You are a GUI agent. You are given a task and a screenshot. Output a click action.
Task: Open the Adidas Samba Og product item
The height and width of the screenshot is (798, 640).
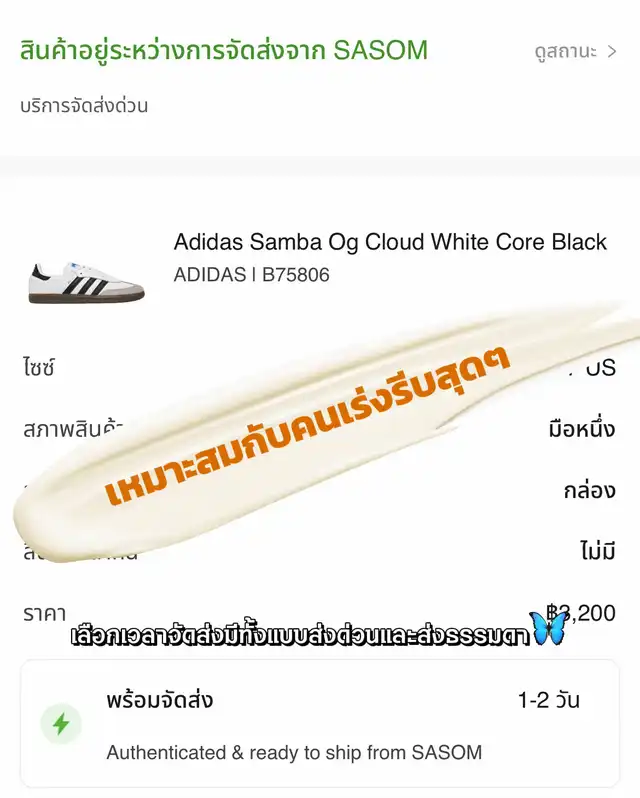point(390,243)
